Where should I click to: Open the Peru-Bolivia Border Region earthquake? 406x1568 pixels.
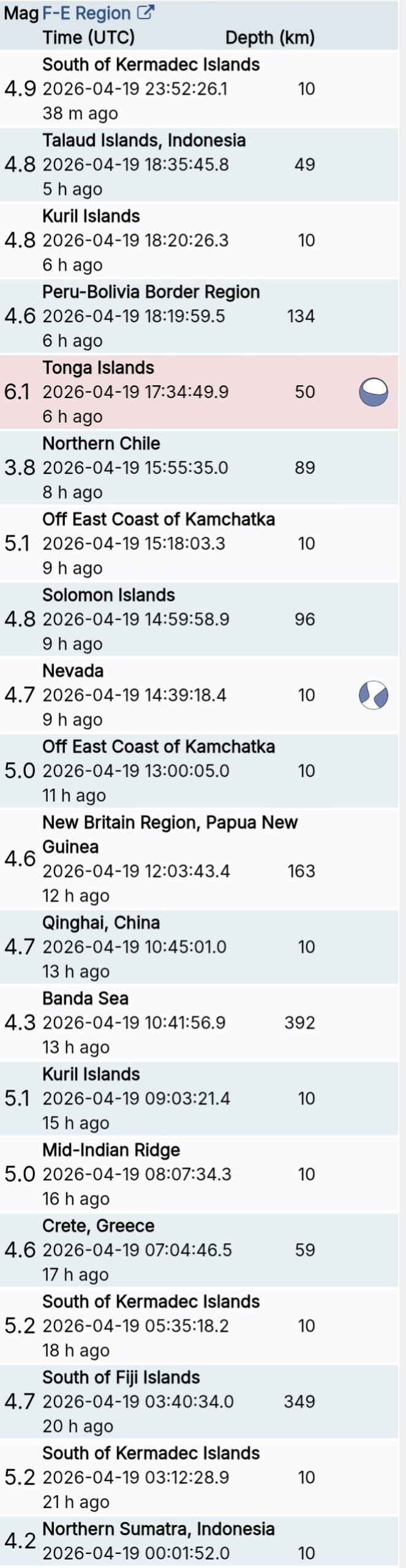pyautogui.click(x=151, y=292)
